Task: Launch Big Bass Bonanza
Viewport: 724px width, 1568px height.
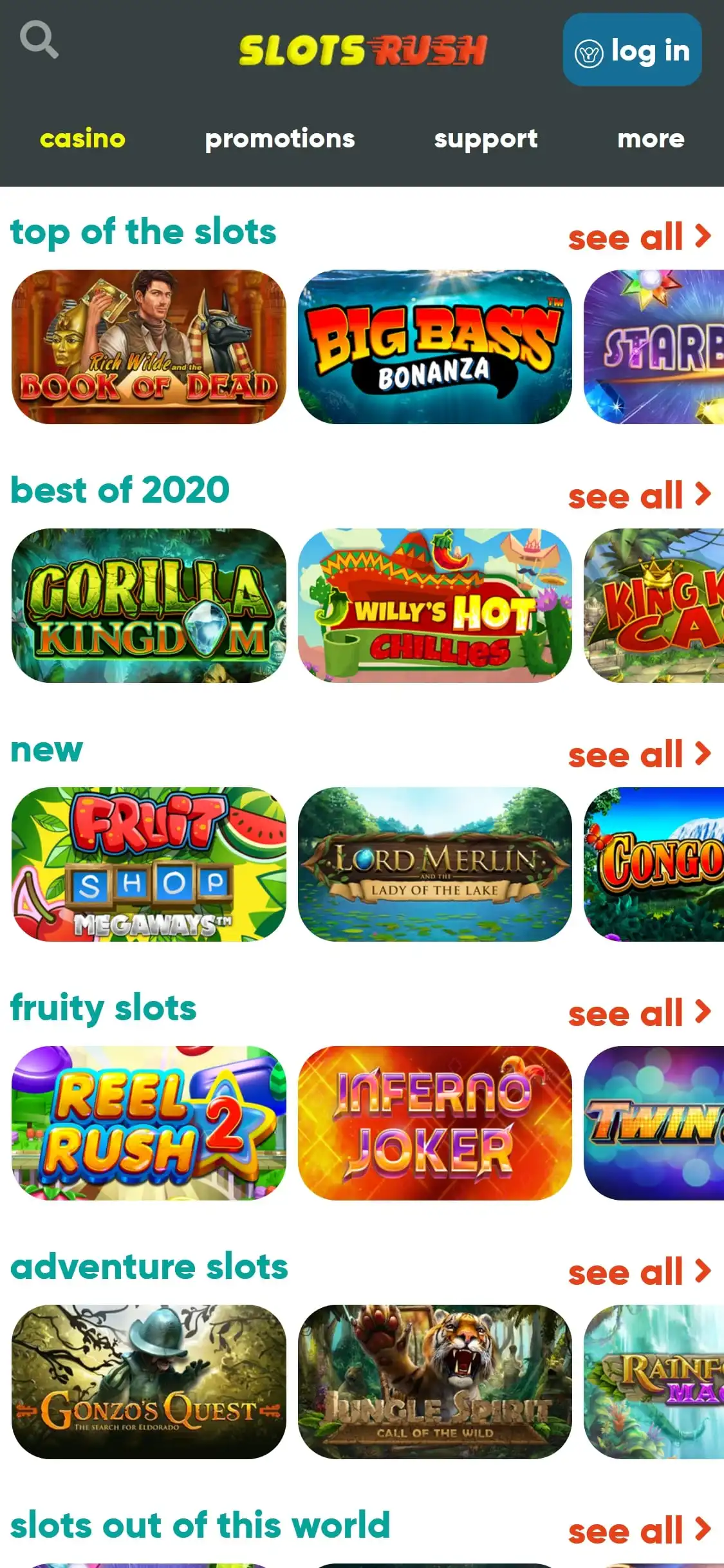Action: (x=434, y=346)
